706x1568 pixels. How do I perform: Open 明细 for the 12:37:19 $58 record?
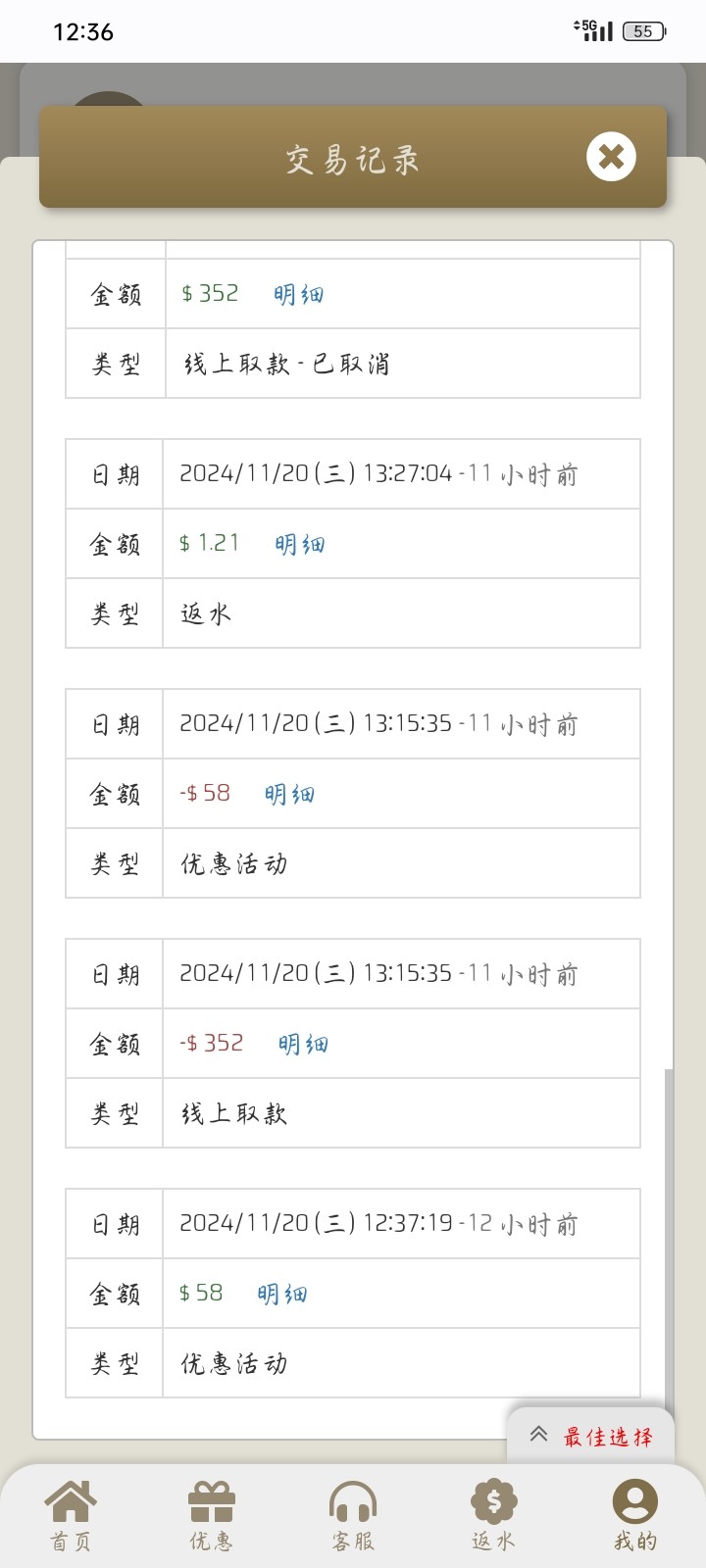pos(282,1294)
